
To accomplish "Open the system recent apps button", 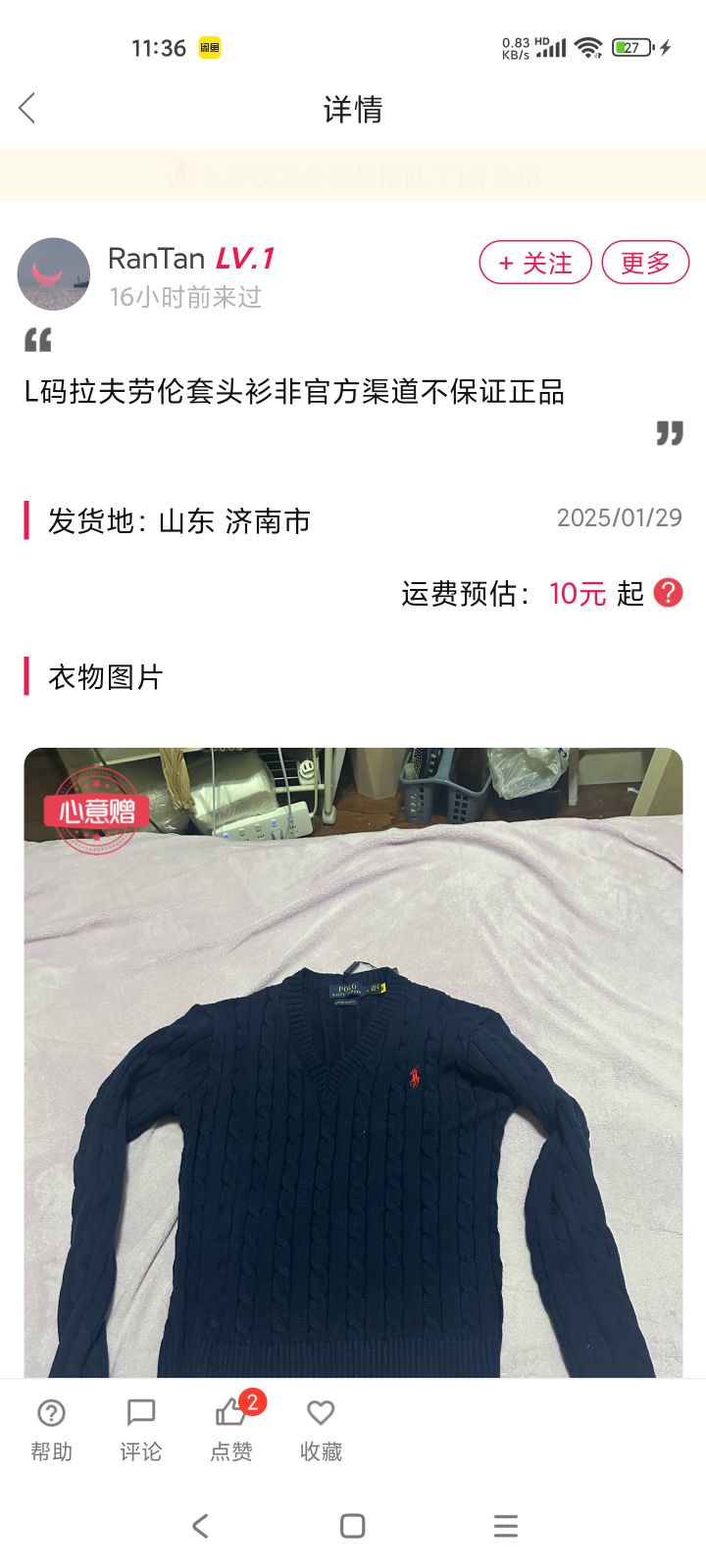I will (506, 1526).
